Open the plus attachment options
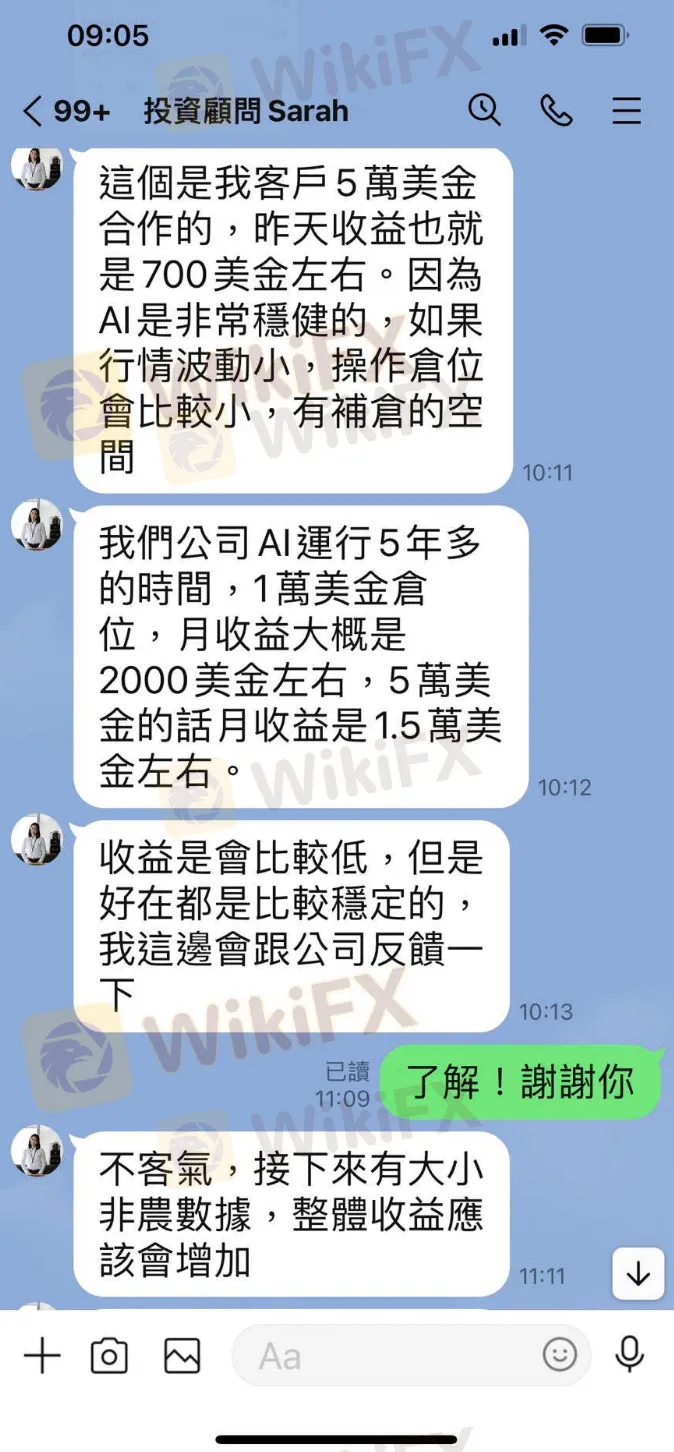674x1452 pixels. coord(41,1356)
